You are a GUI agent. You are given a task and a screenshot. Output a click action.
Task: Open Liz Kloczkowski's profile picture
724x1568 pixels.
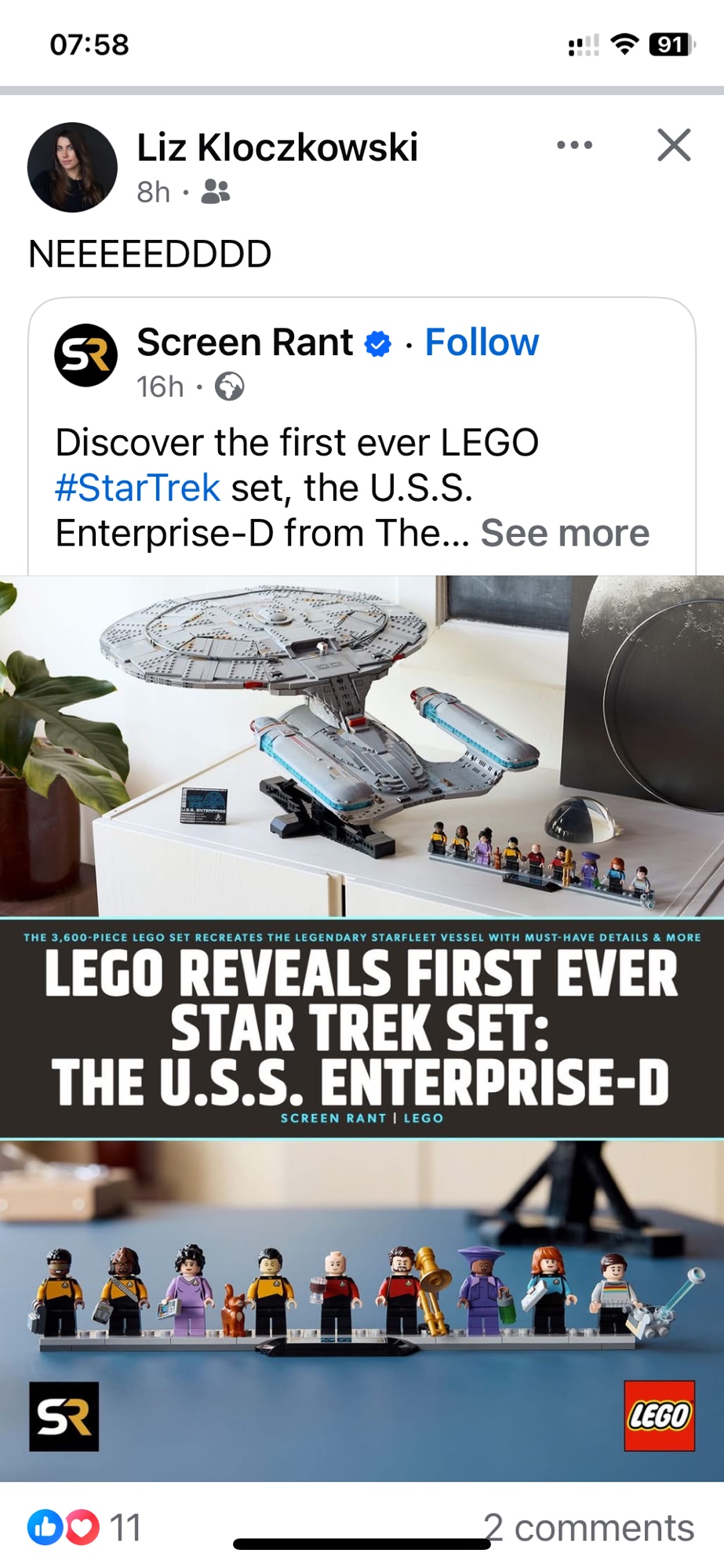[x=72, y=167]
